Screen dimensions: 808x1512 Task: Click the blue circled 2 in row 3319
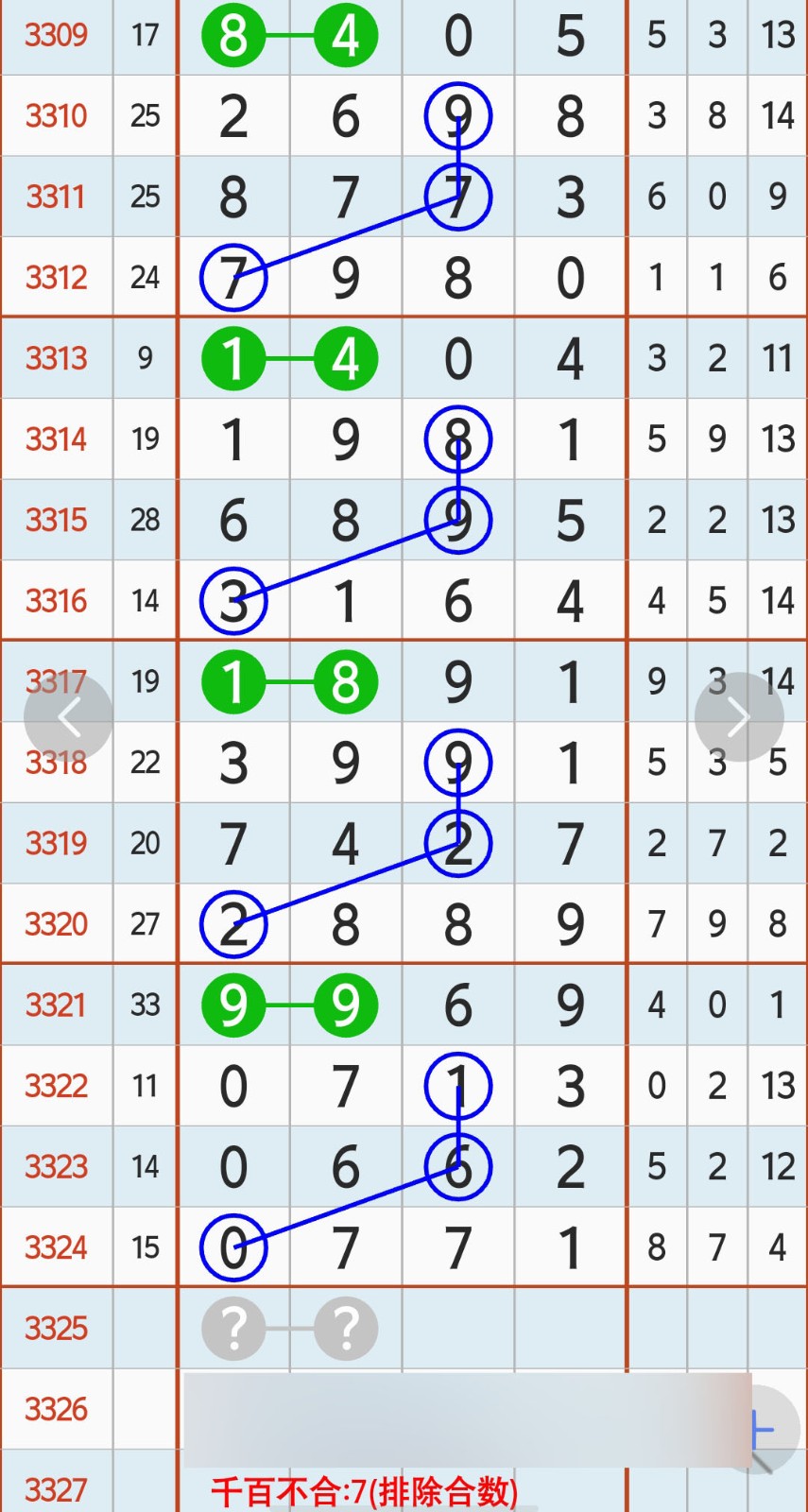click(457, 843)
